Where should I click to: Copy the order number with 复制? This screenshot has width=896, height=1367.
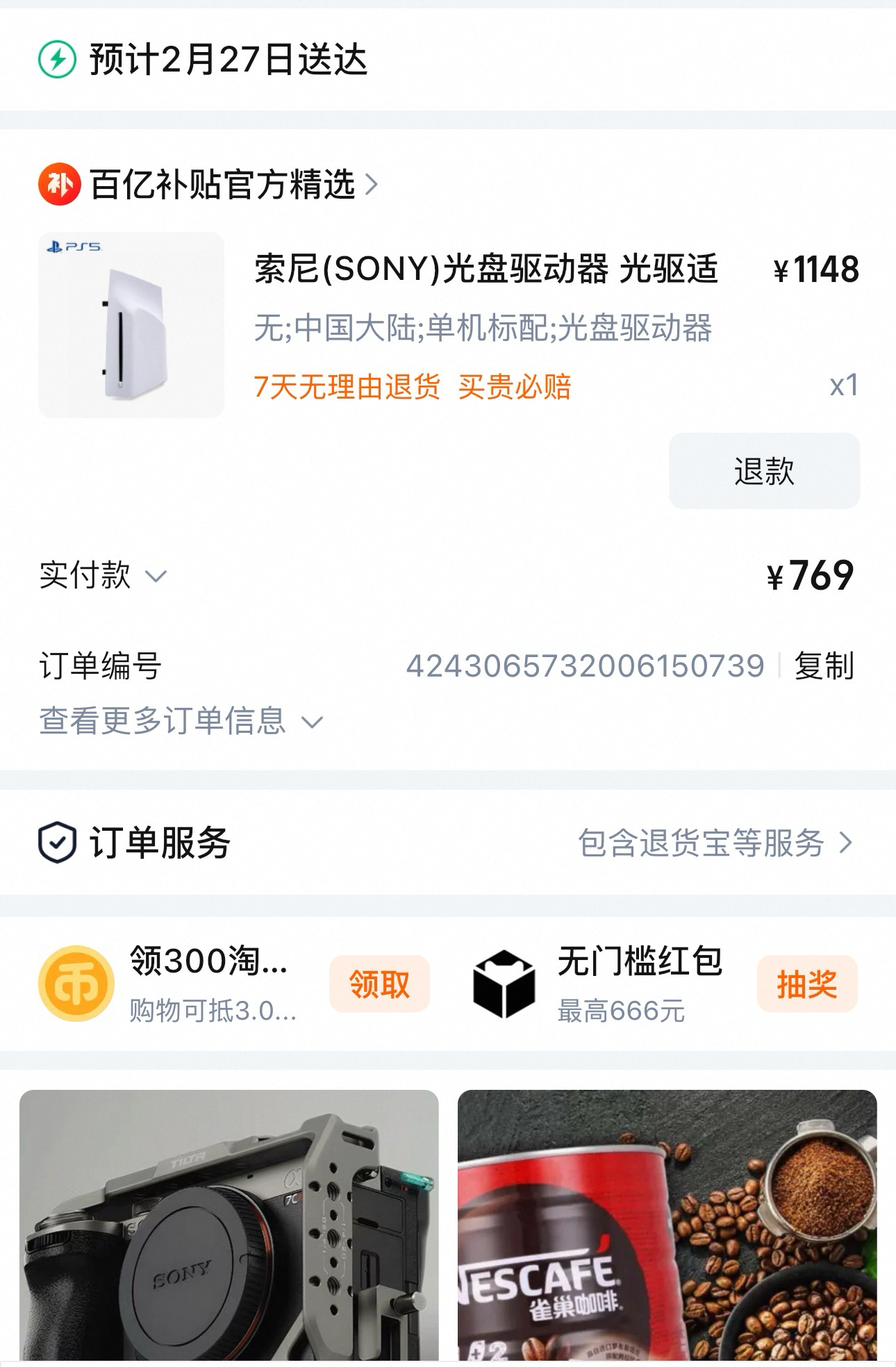point(824,665)
